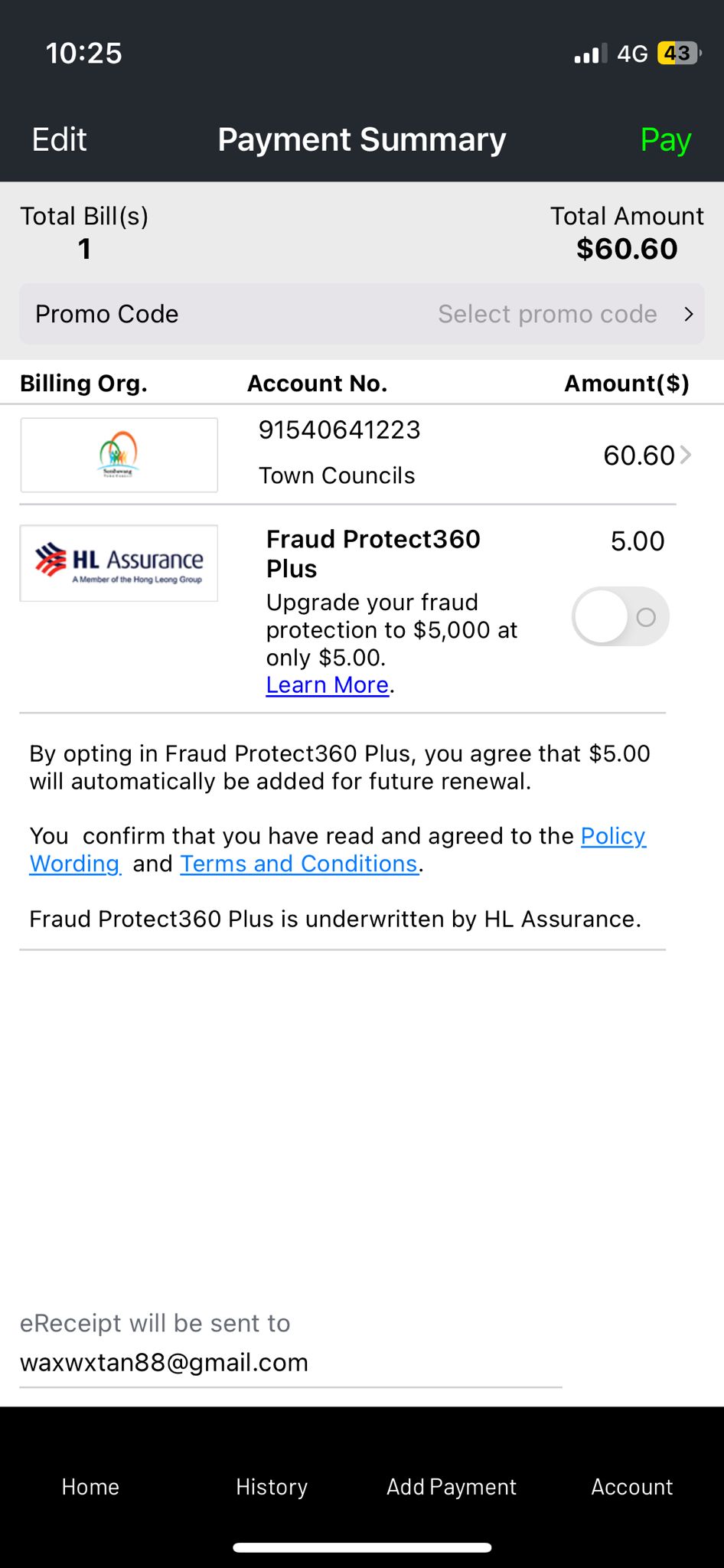Go to the Home tab

click(90, 1487)
